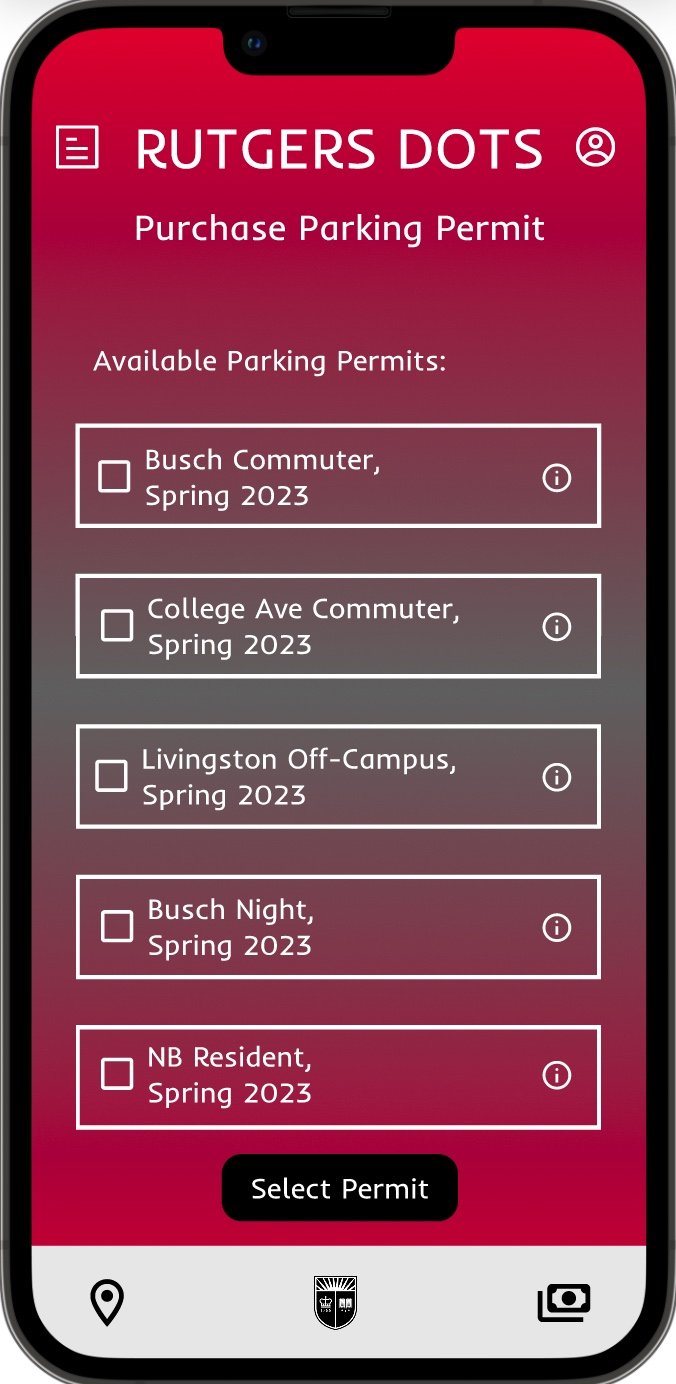
Task: Open the payments cash tab
Action: pos(564,1302)
